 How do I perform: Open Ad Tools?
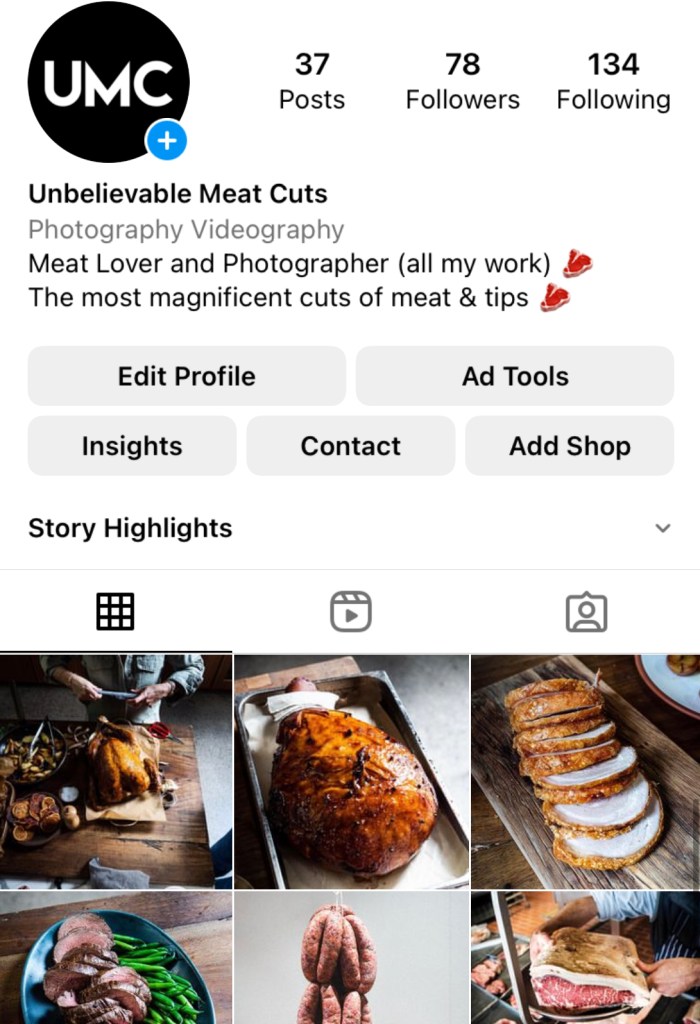(x=515, y=376)
